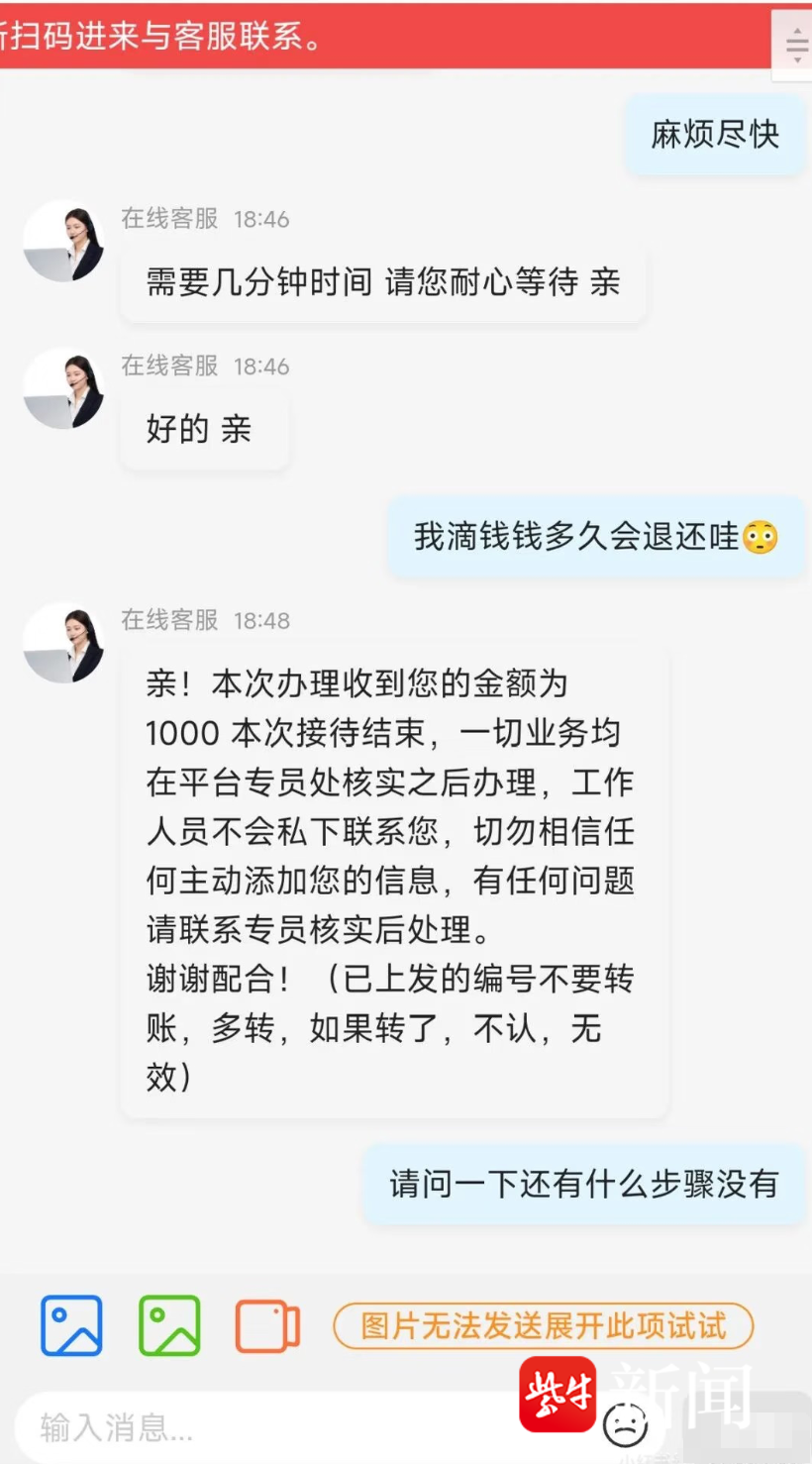Tap the 图片无法发送展开此项试试 button
The width and height of the screenshot is (812, 1464).
[x=543, y=1326]
